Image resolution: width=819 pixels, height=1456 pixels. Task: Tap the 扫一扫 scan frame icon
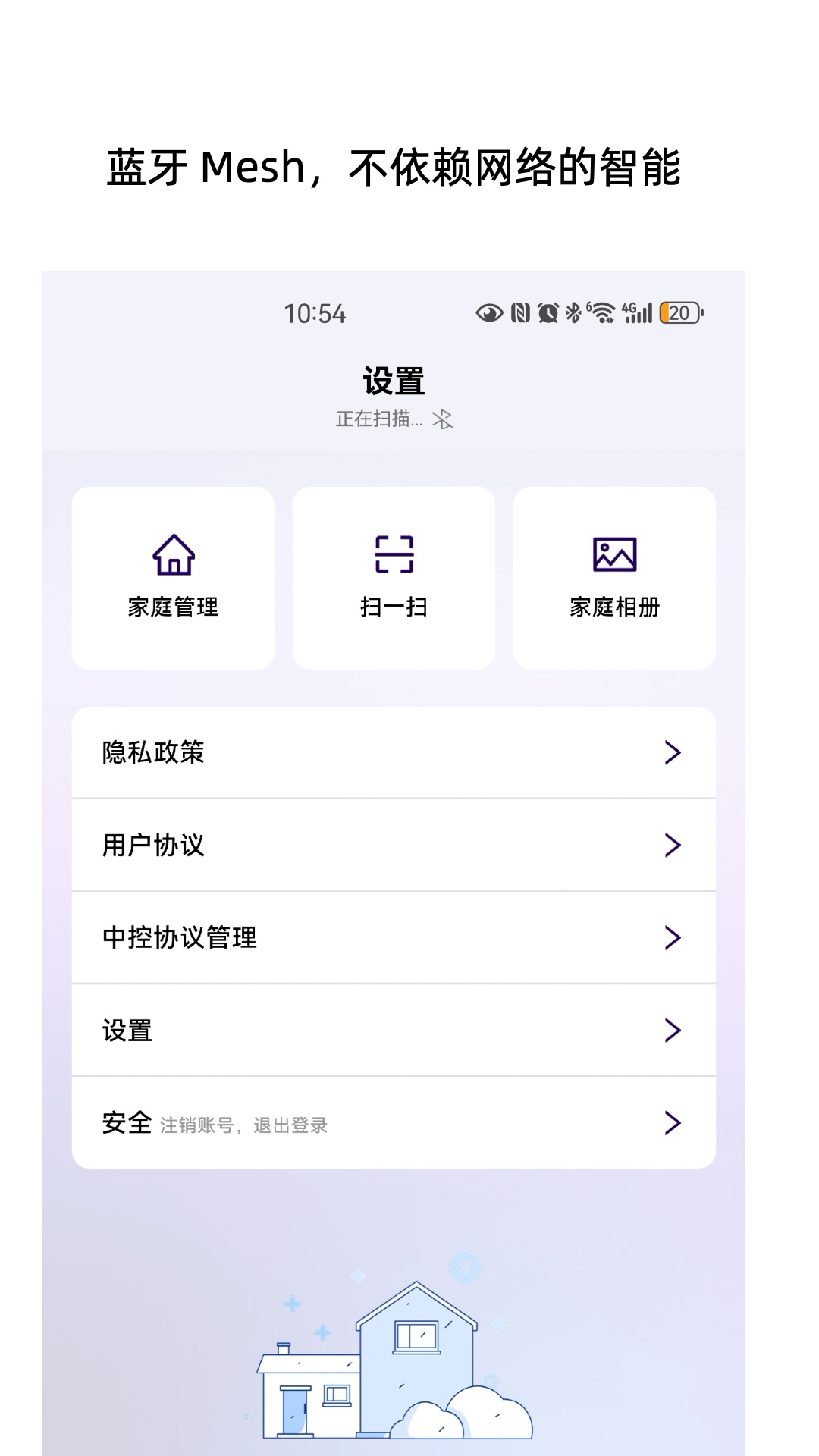point(395,554)
